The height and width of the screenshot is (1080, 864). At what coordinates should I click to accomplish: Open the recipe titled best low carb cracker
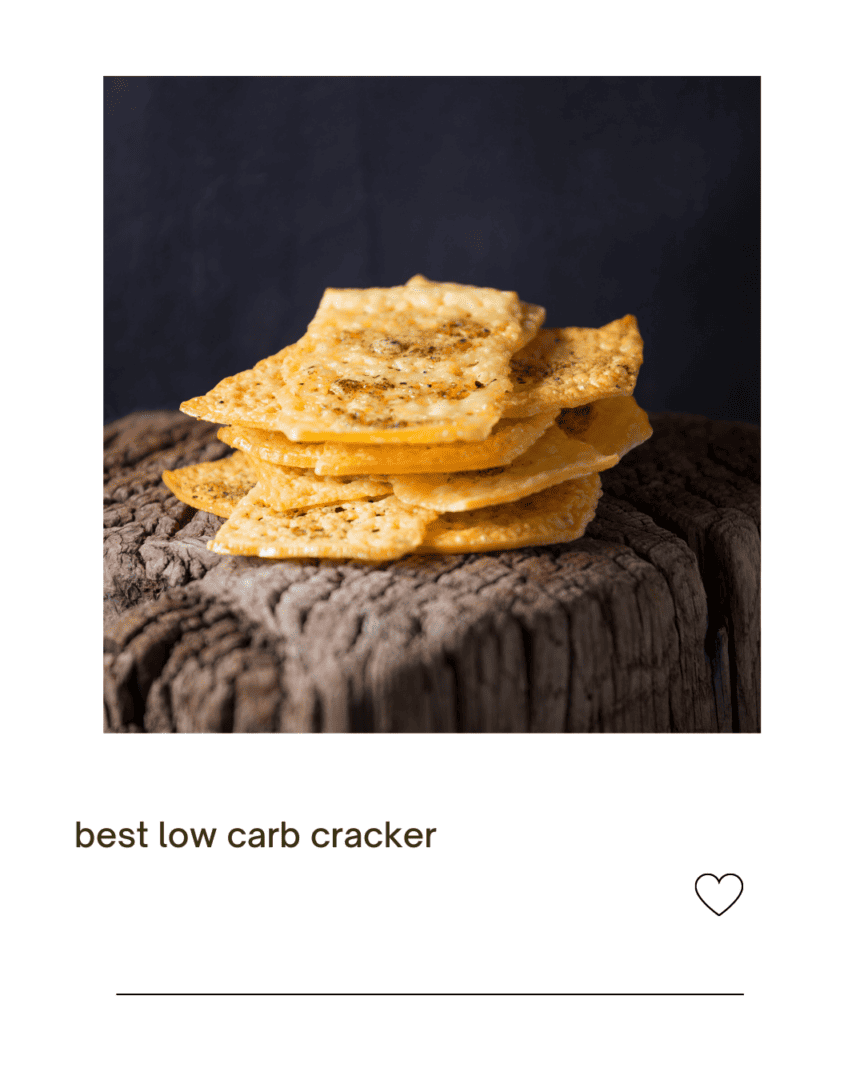[256, 833]
